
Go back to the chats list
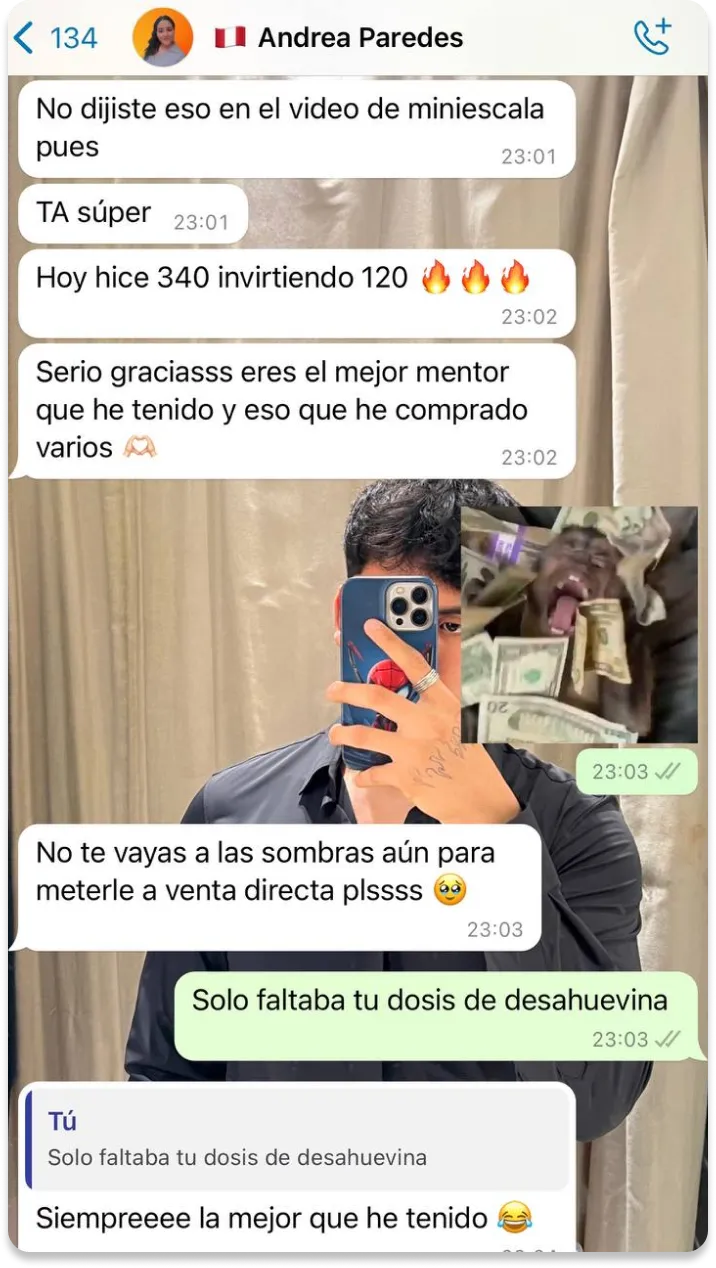point(55,39)
